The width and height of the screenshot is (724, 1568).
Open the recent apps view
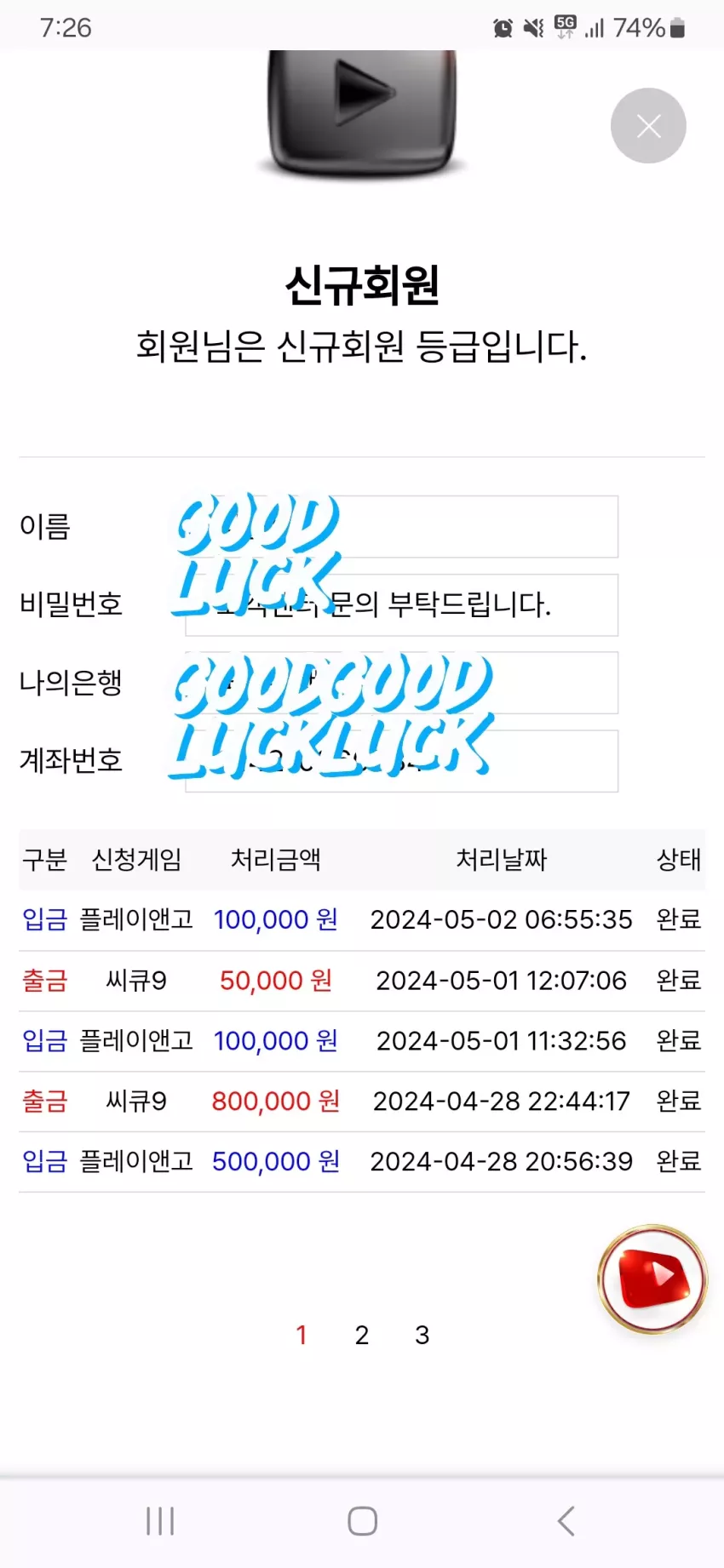point(160,1521)
